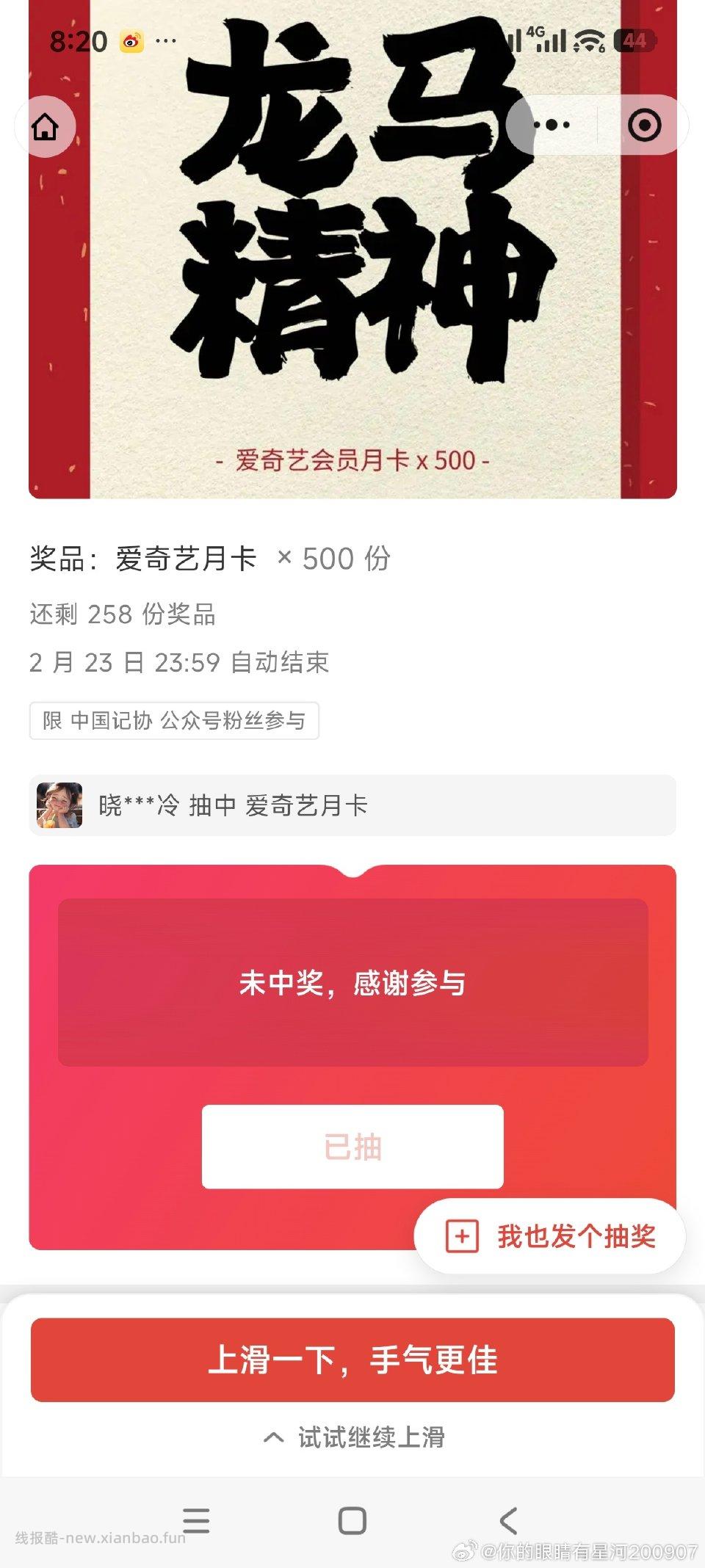This screenshot has height=1568, width=705.
Task: Tap the WeChat emoji notification icon in status bar
Action: pos(131,42)
